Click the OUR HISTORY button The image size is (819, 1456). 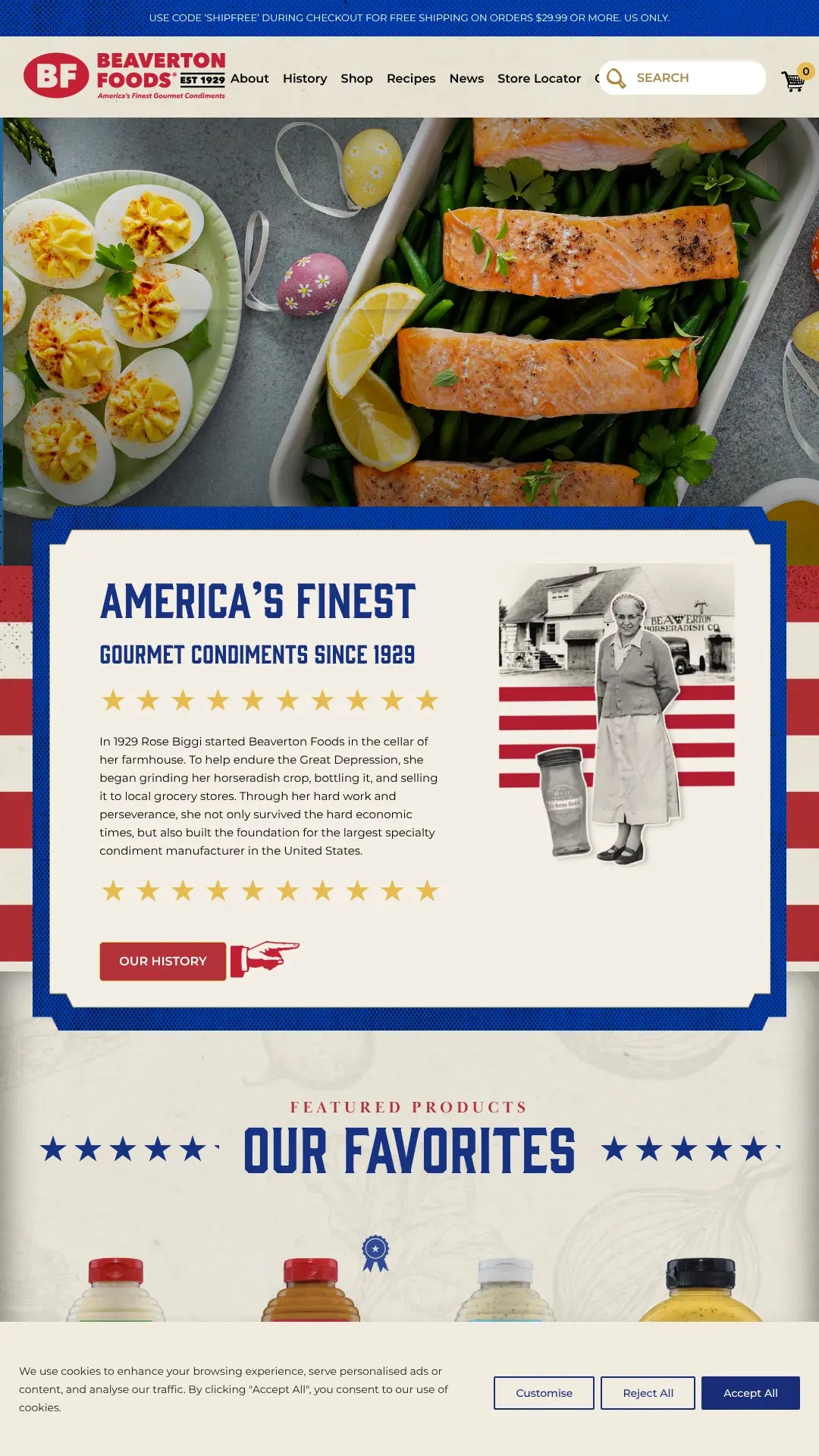[162, 961]
